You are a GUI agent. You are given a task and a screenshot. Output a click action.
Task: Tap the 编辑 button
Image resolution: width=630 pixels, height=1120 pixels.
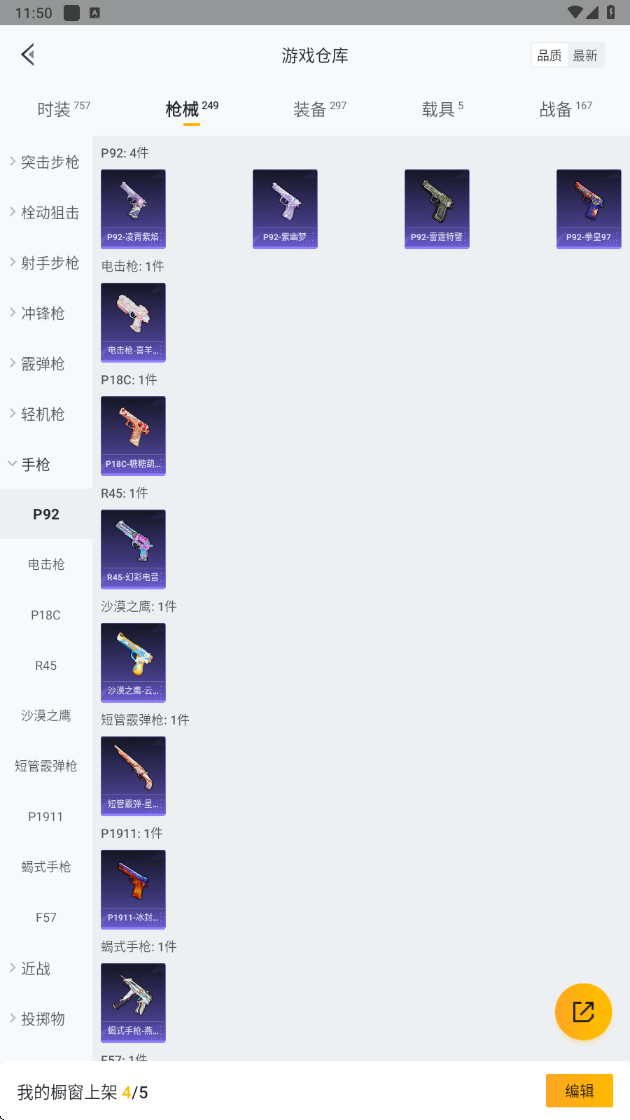coord(579,1091)
